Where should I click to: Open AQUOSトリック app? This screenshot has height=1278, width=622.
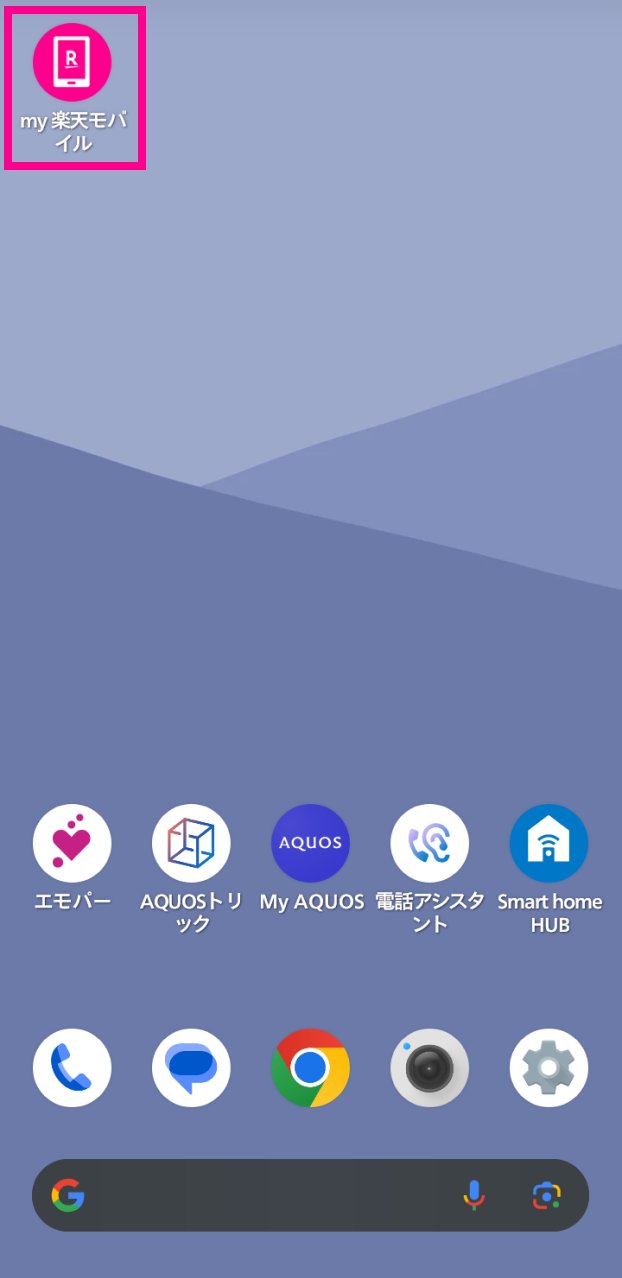tap(191, 843)
